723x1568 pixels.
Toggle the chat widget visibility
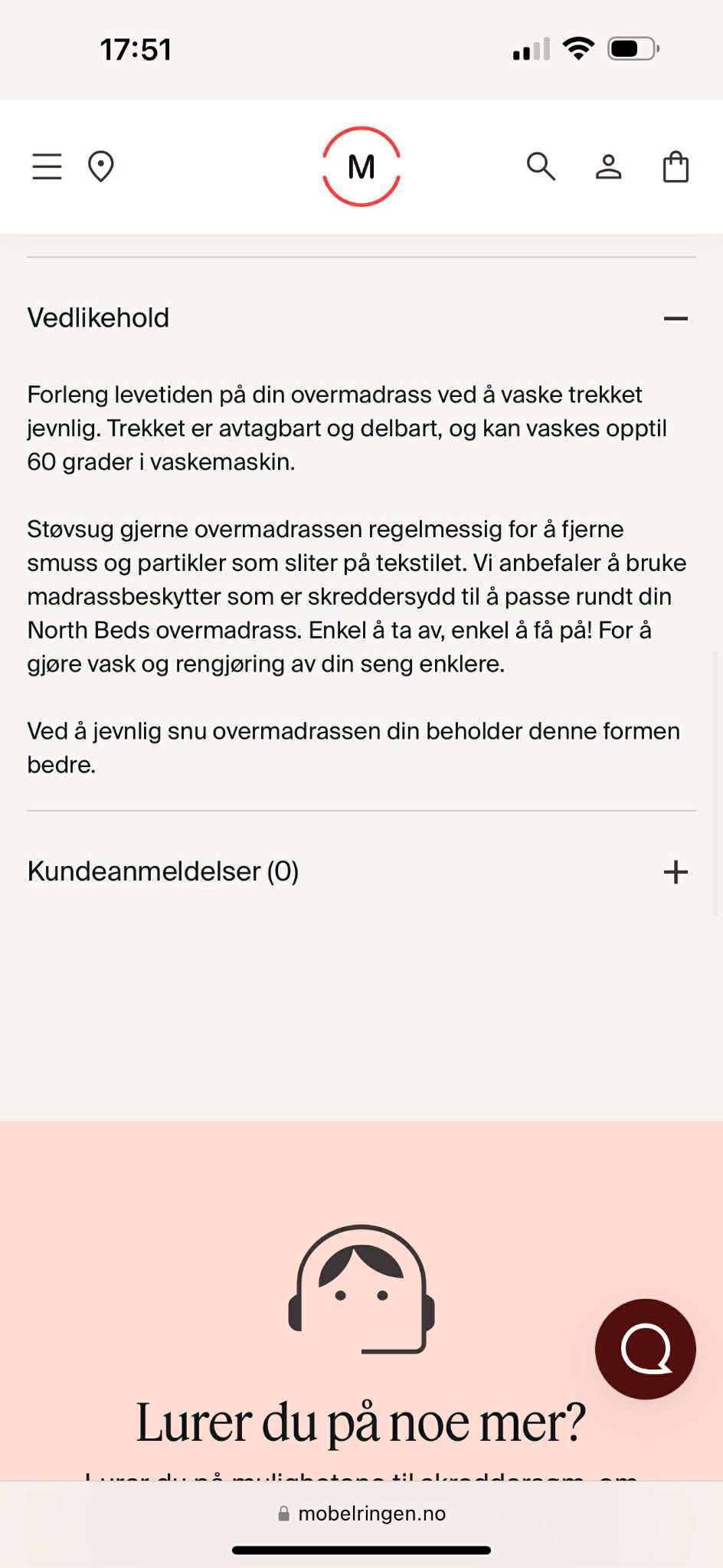(646, 1350)
